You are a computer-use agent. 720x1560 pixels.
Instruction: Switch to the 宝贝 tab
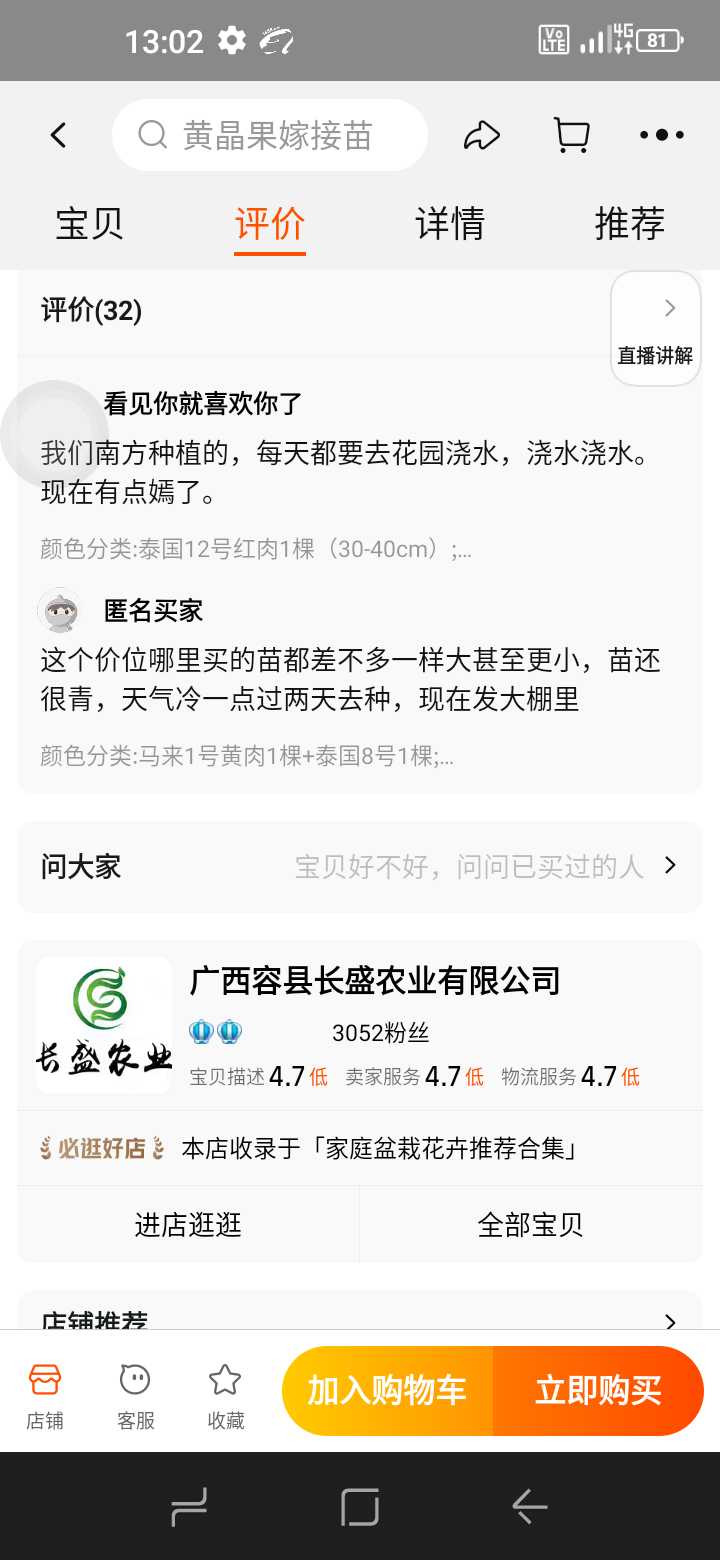click(x=90, y=223)
